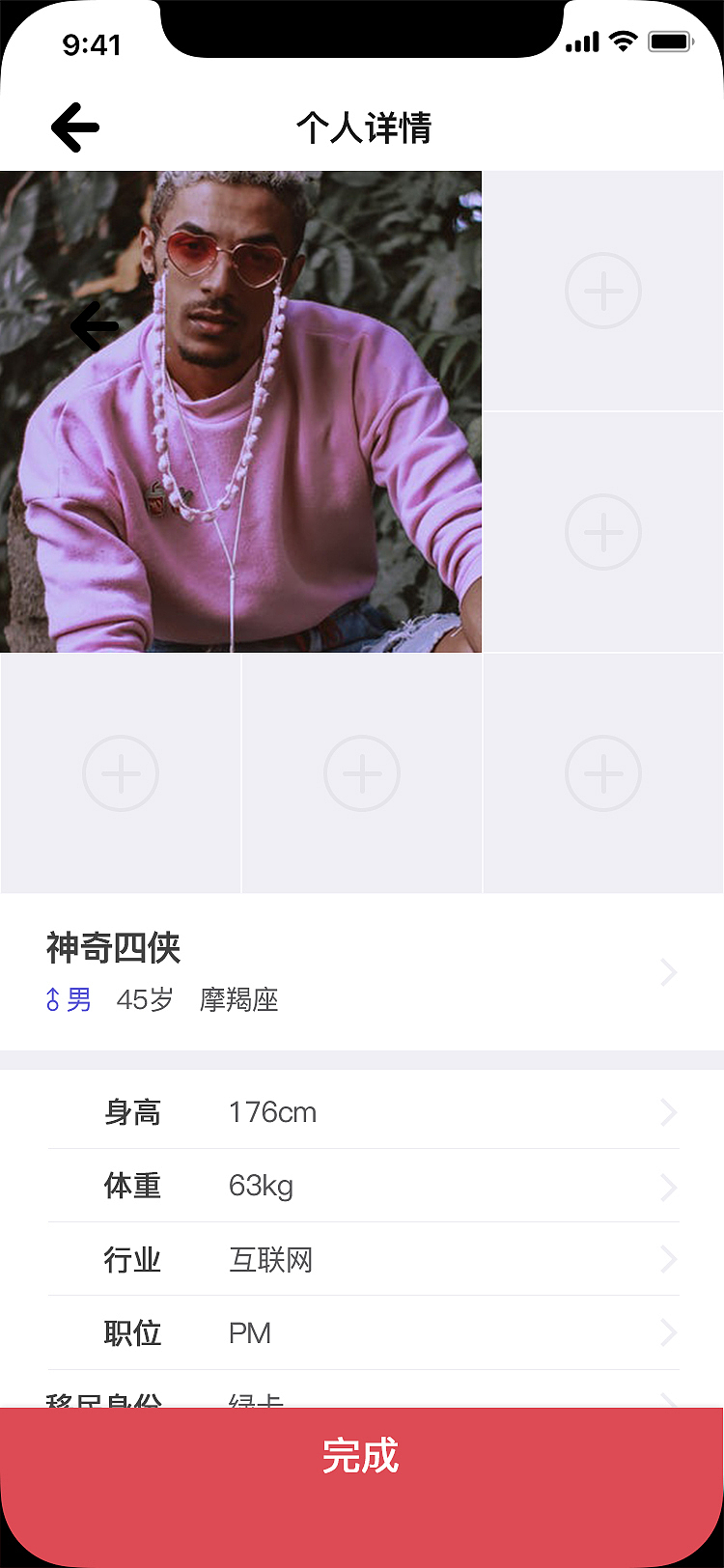Tap the 个人详情 title text

[362, 126]
